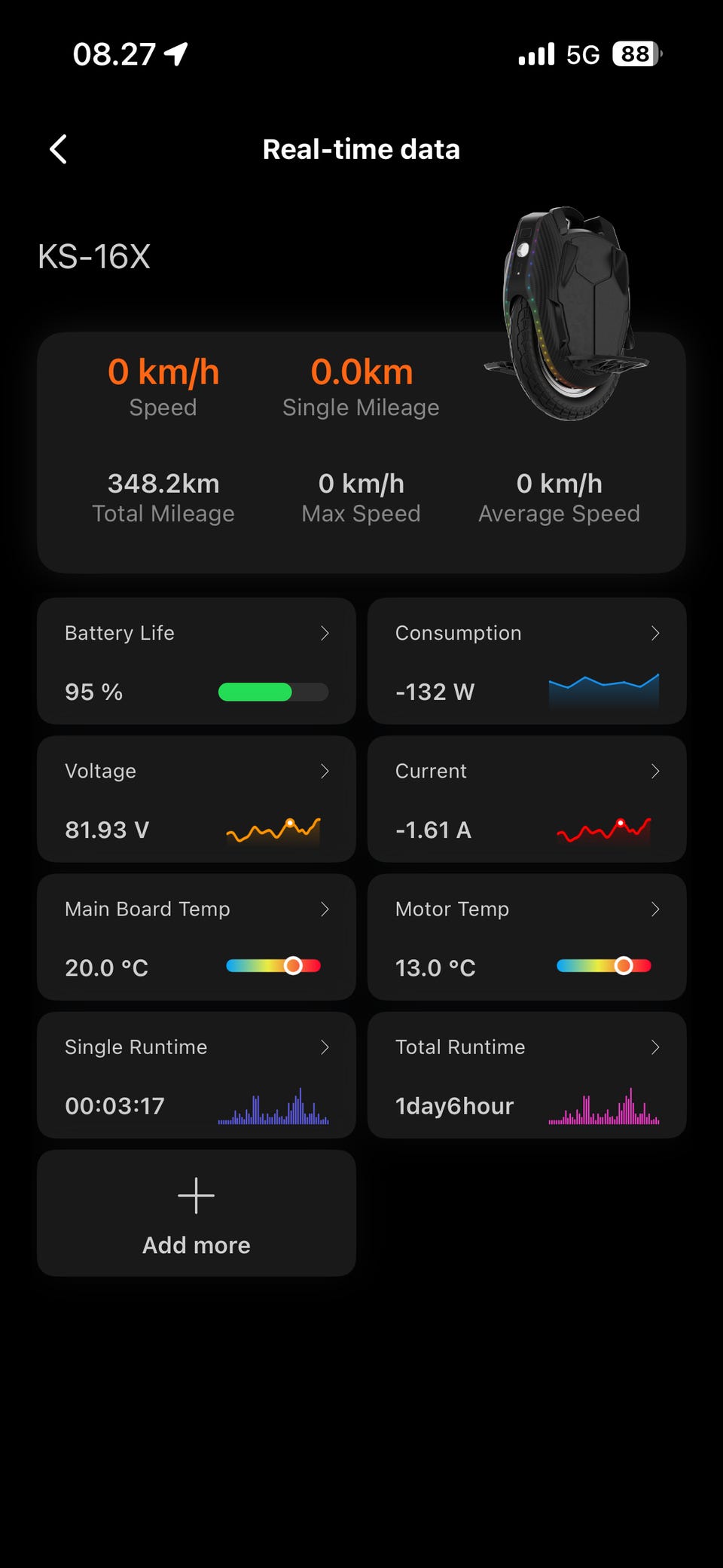Open Main Board Temp details
Screen dimensions: 723x1568
pos(197,937)
